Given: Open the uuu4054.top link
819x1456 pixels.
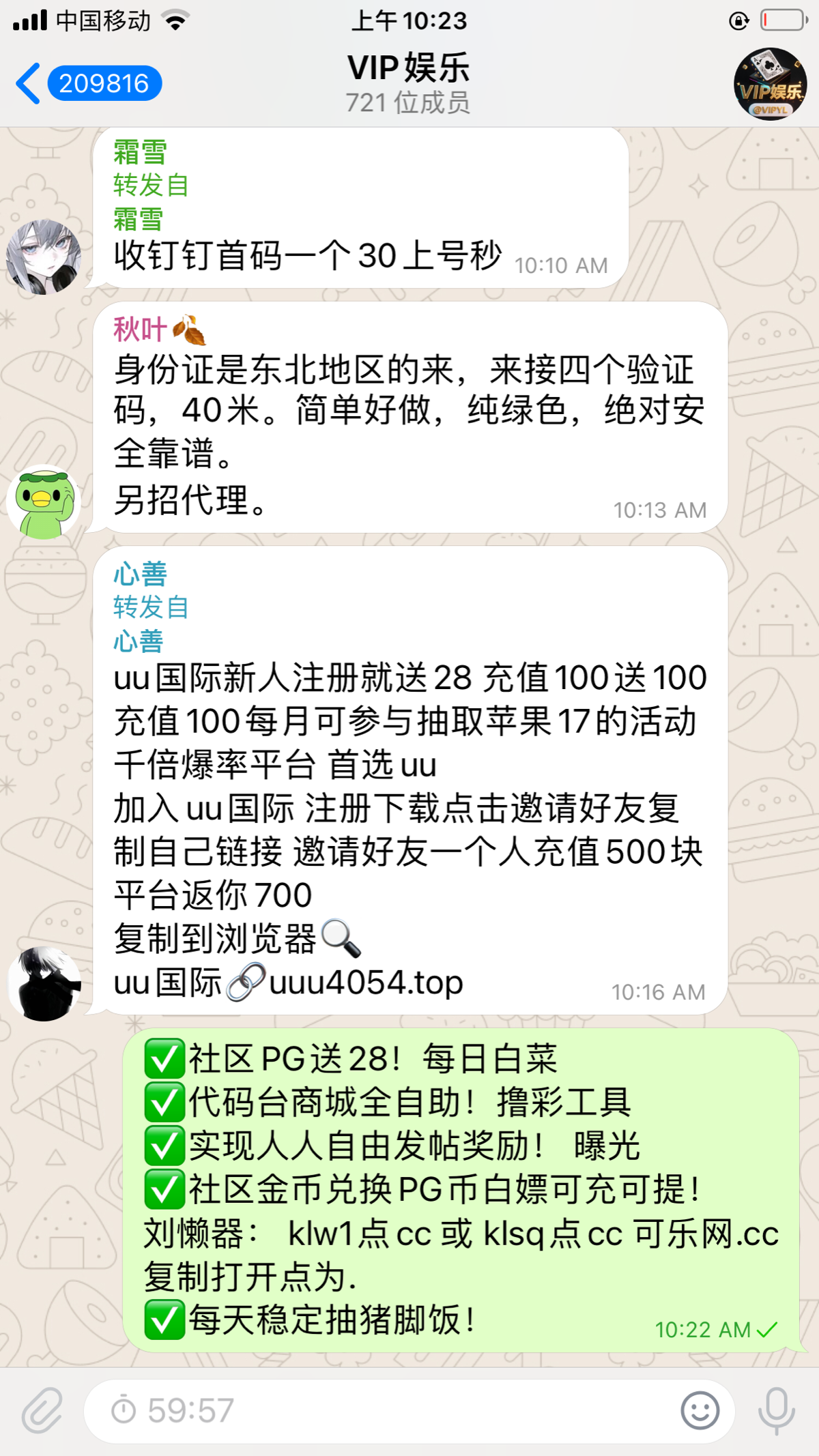Looking at the screenshot, I should pos(366,982).
